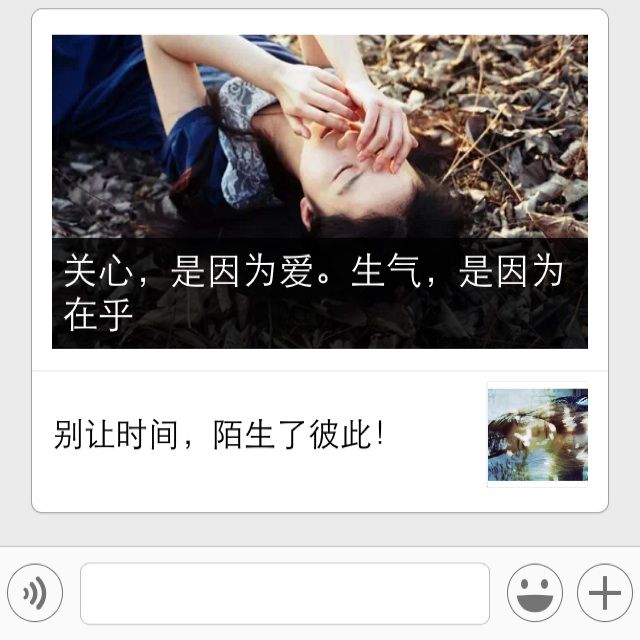Open the article 关心，是因为爱。生气，是因为在乎
Screen dimensions: 640x640
point(319,192)
